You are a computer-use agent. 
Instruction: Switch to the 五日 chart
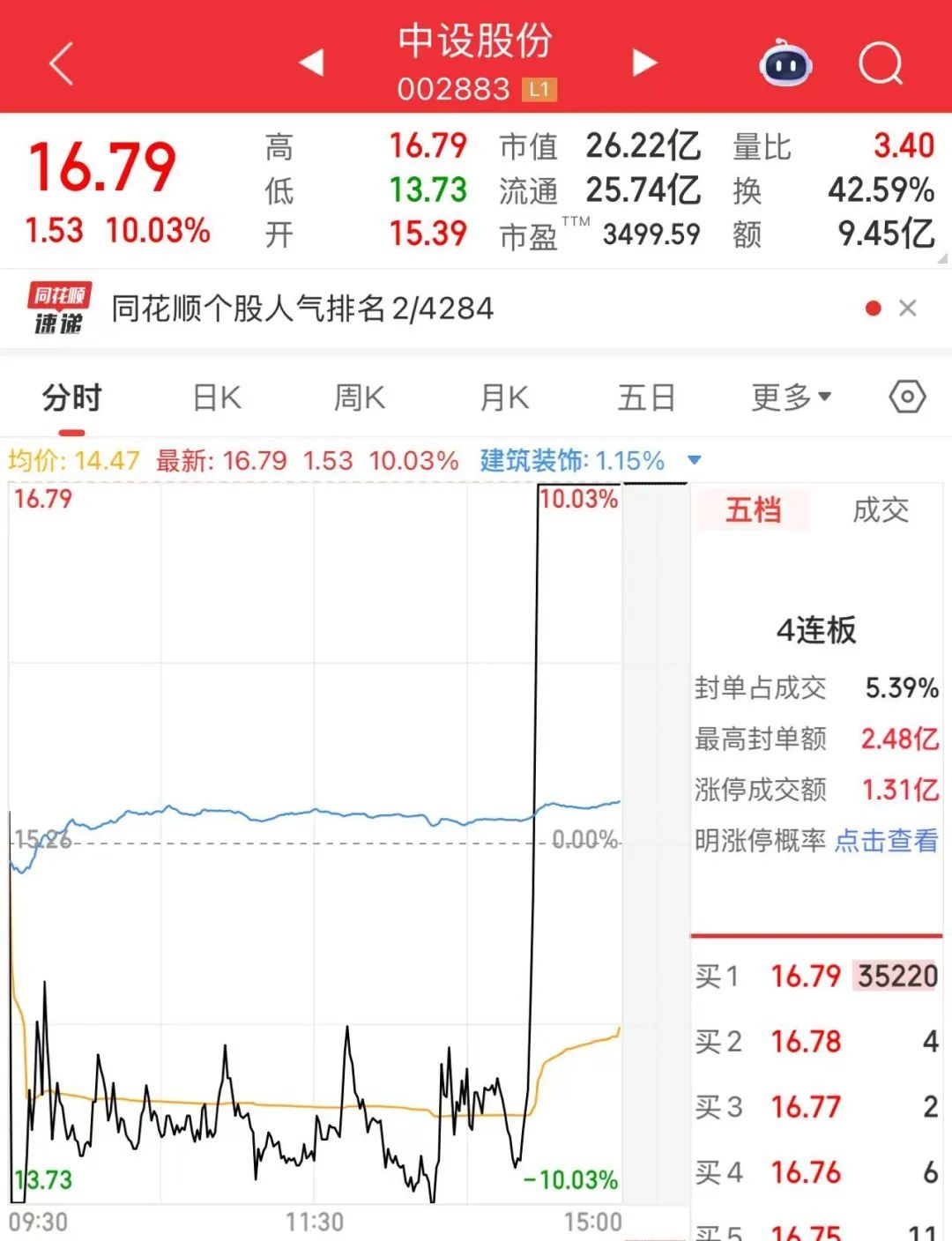646,398
